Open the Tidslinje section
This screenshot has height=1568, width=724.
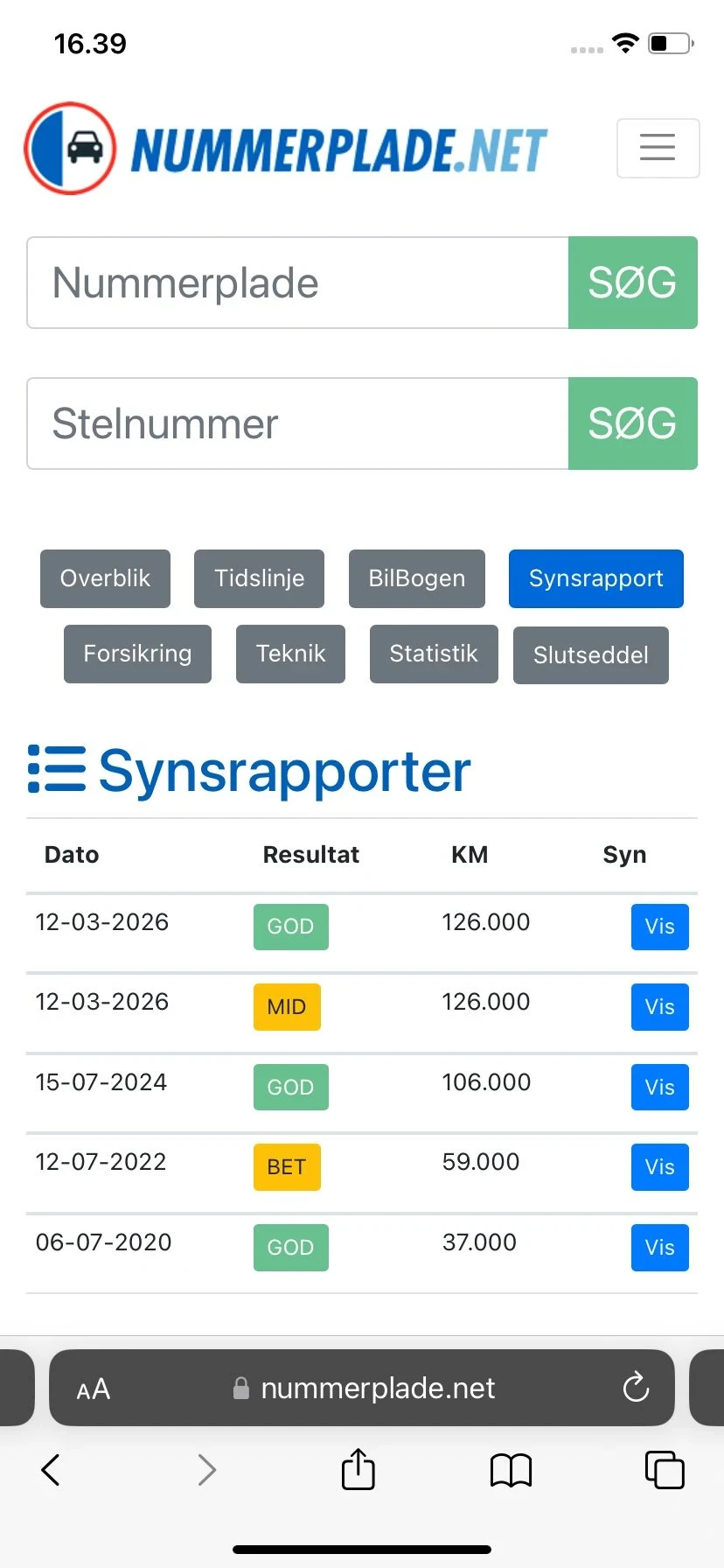pos(259,578)
